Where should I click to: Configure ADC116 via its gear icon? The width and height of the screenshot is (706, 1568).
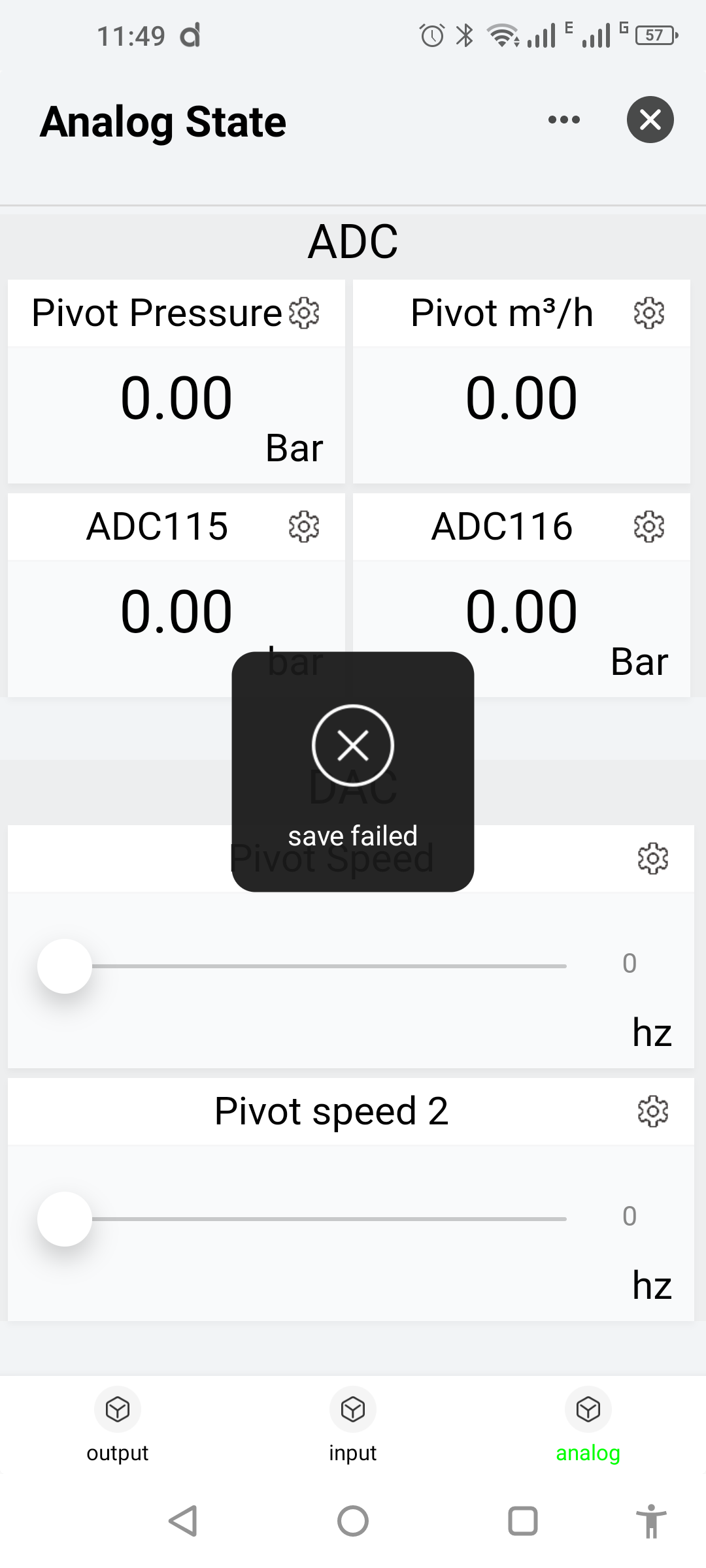[649, 527]
